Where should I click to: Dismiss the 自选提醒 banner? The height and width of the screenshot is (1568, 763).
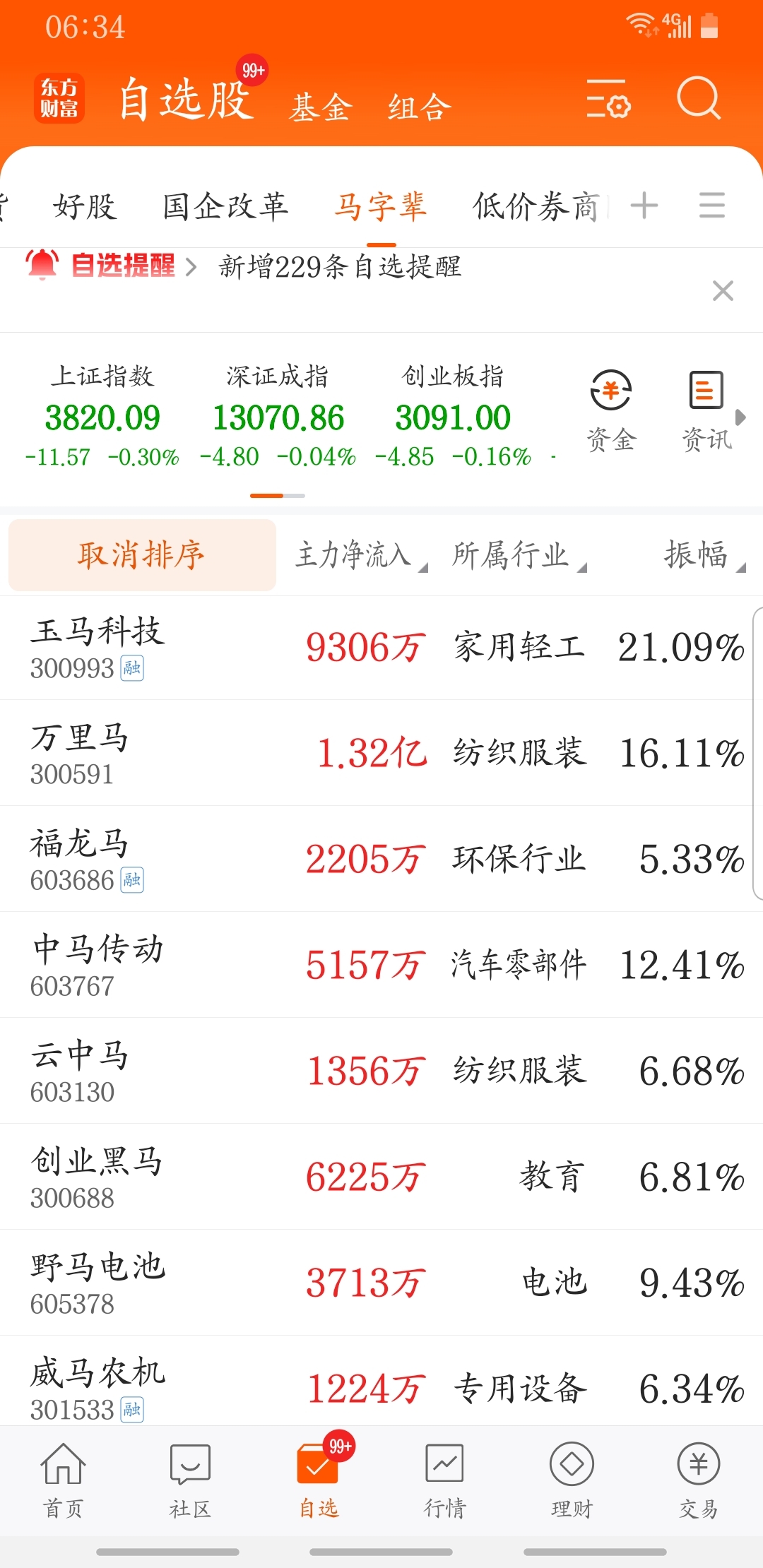(x=723, y=290)
